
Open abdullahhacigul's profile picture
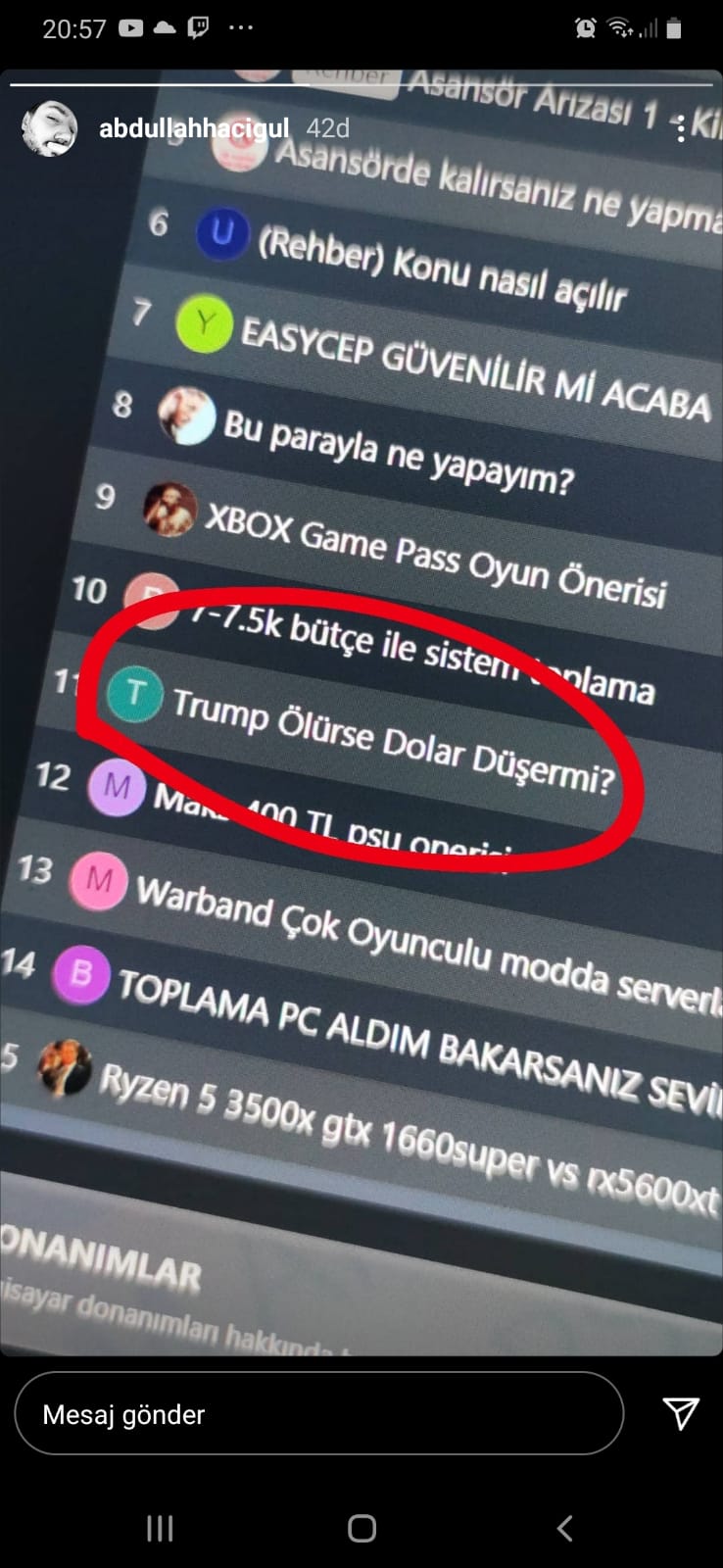[49, 128]
